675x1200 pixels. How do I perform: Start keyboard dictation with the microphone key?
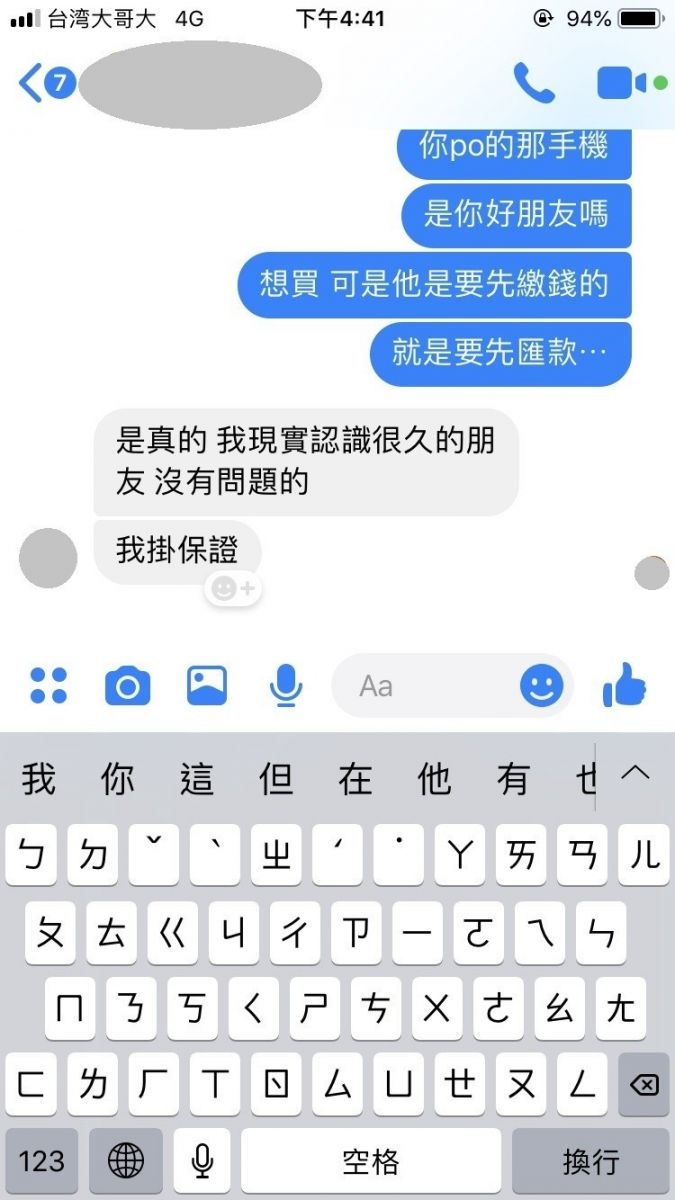[x=202, y=1161]
